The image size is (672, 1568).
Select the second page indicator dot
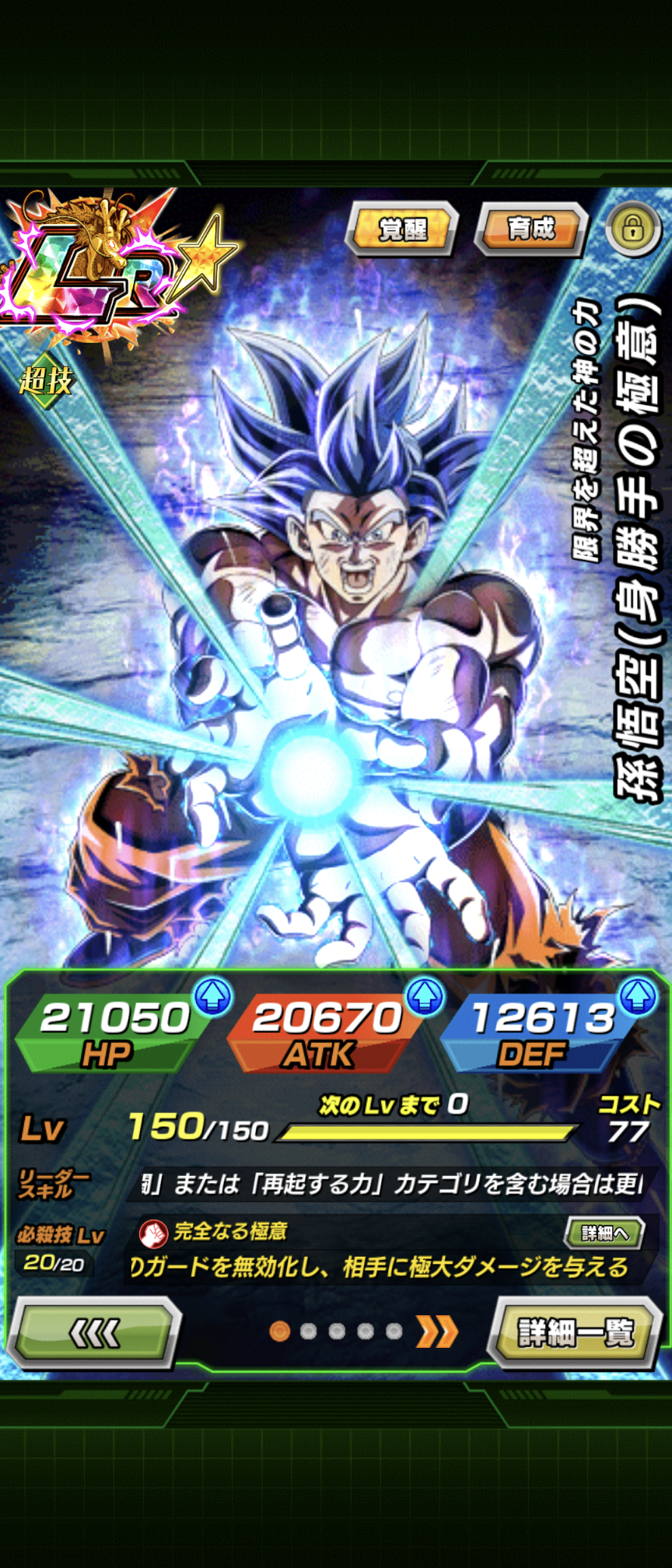coord(308,1332)
